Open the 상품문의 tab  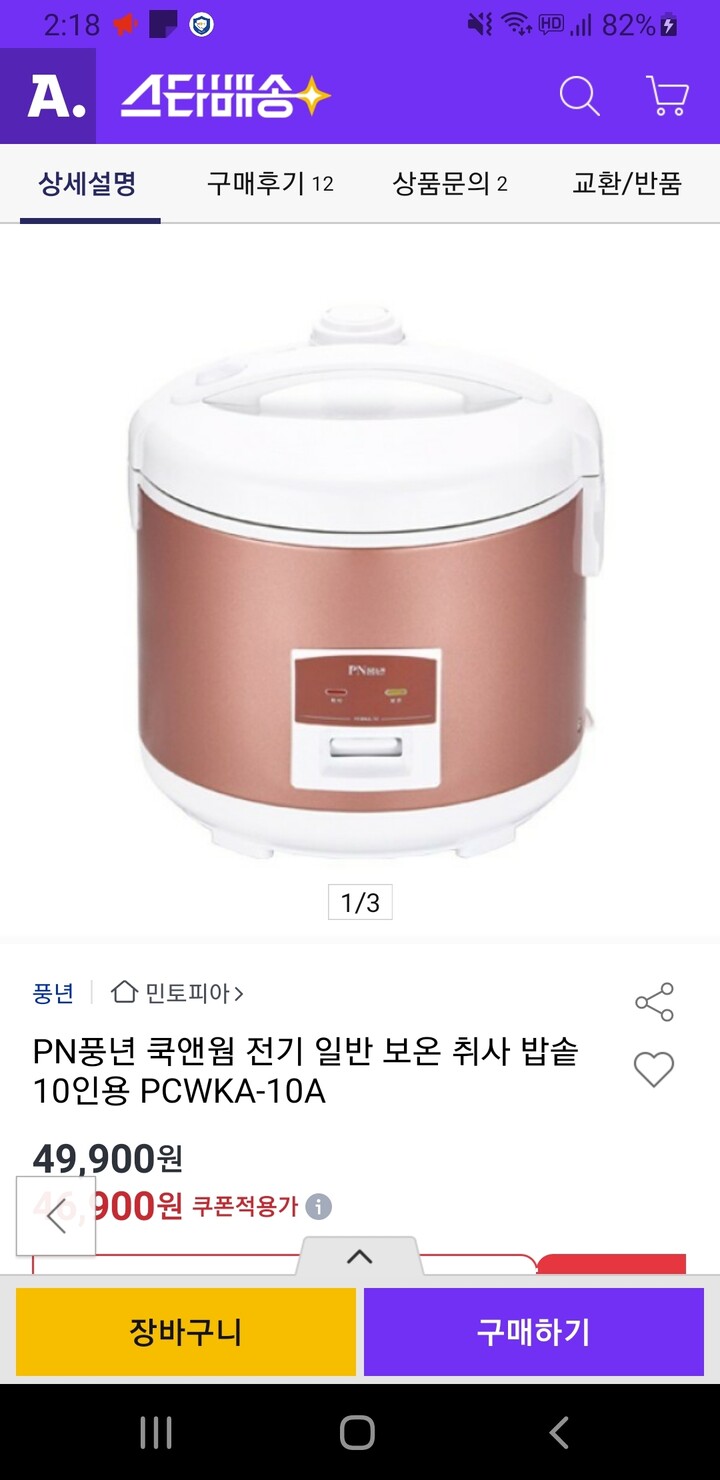pyautogui.click(x=450, y=184)
